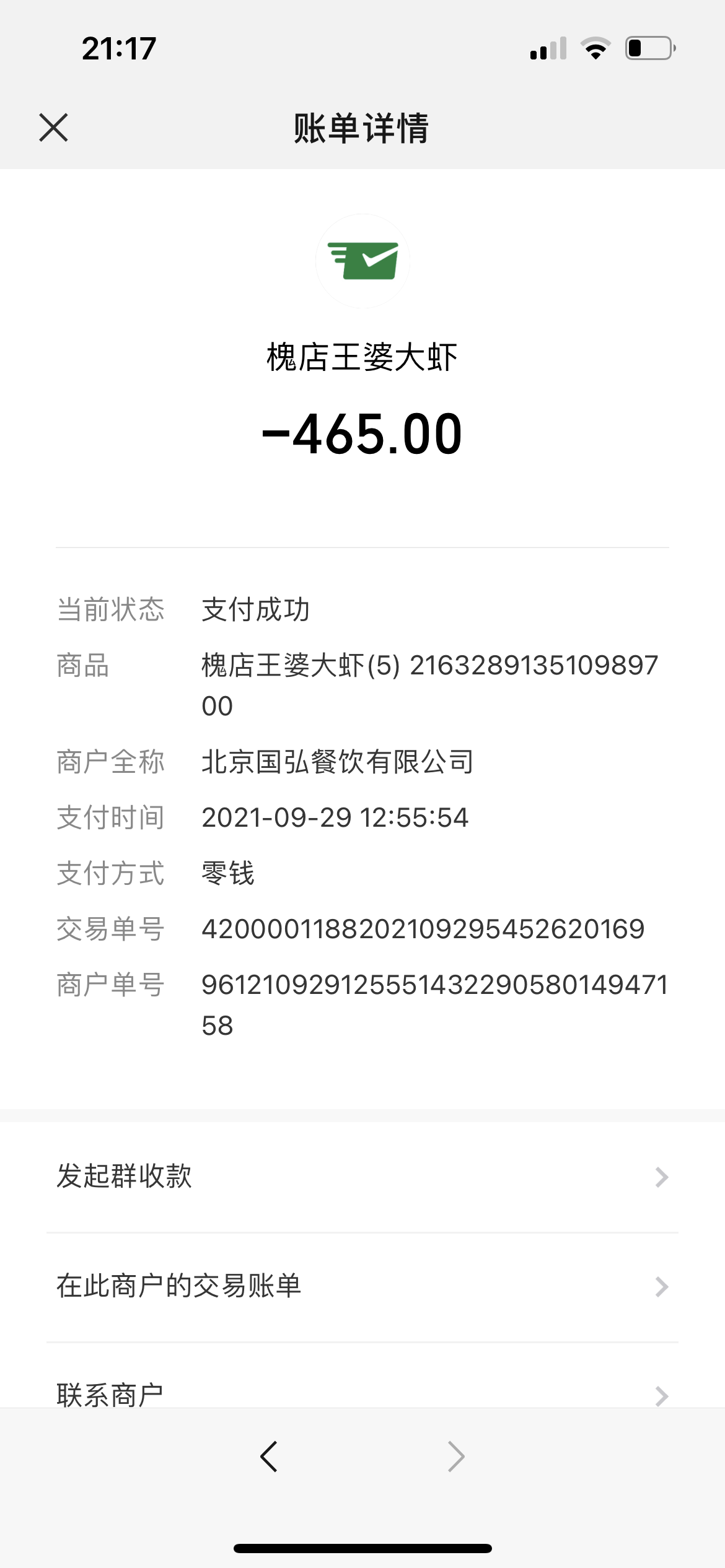The height and width of the screenshot is (1568, 725).
Task: Go back with the bottom left arrow
Action: [x=268, y=1457]
